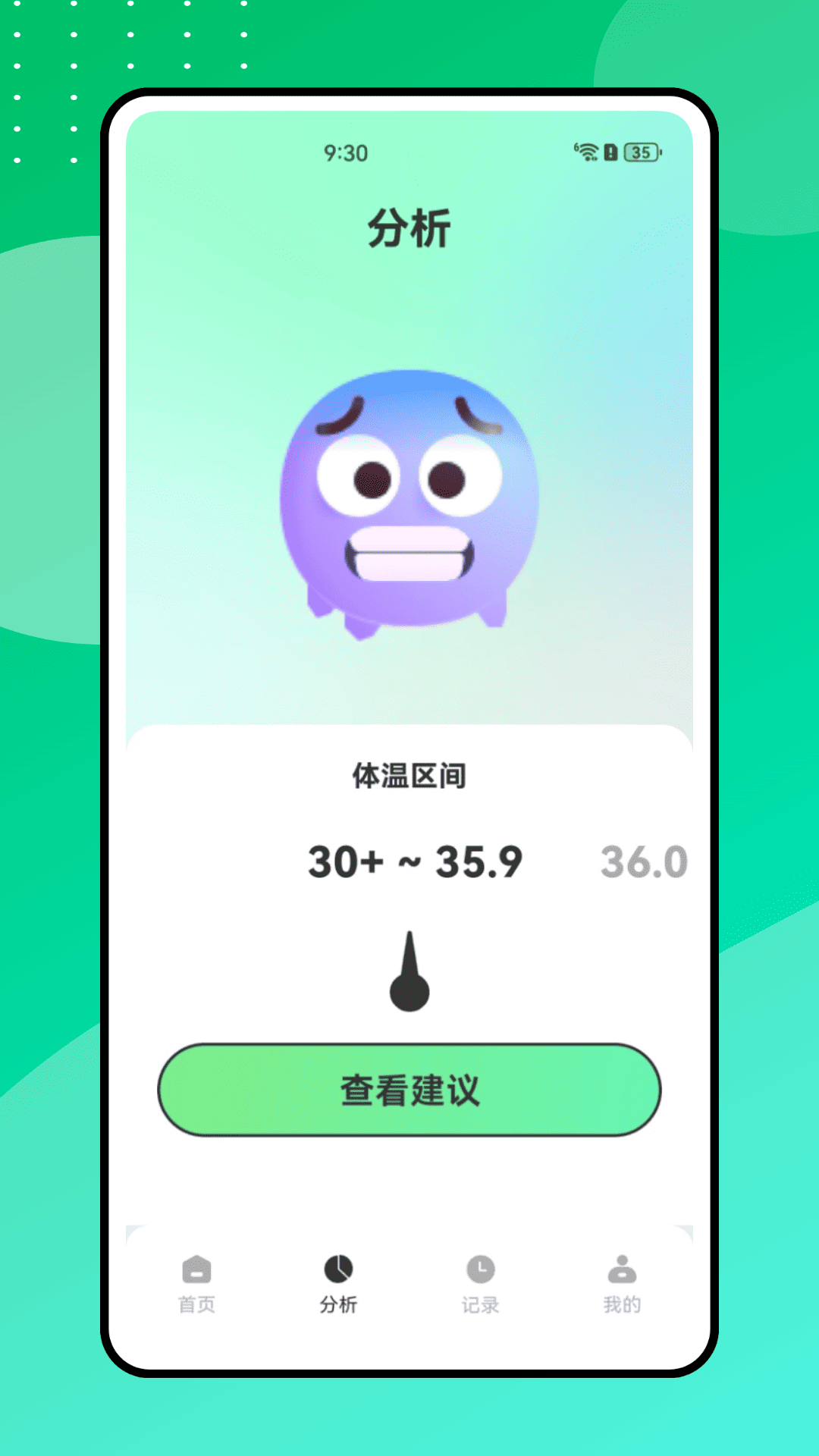This screenshot has width=819, height=1456.
Task: Switch to the 首页 tab
Action: point(196,1282)
